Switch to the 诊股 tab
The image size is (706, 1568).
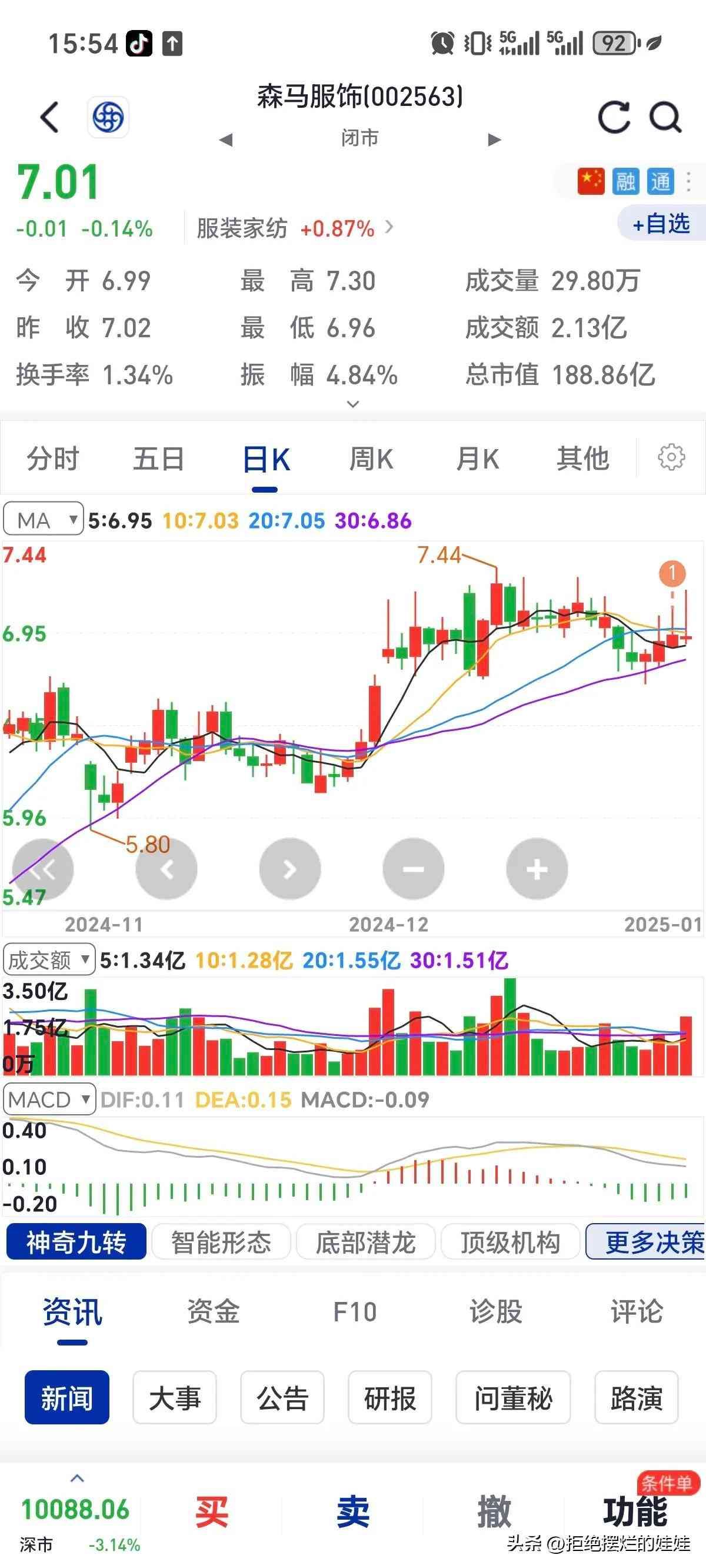point(495,1311)
